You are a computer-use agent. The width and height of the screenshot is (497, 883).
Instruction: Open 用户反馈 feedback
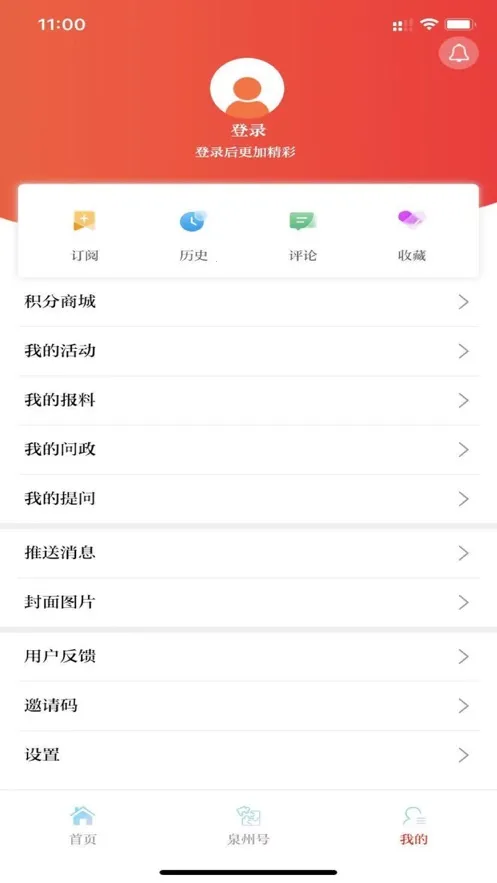pos(248,657)
